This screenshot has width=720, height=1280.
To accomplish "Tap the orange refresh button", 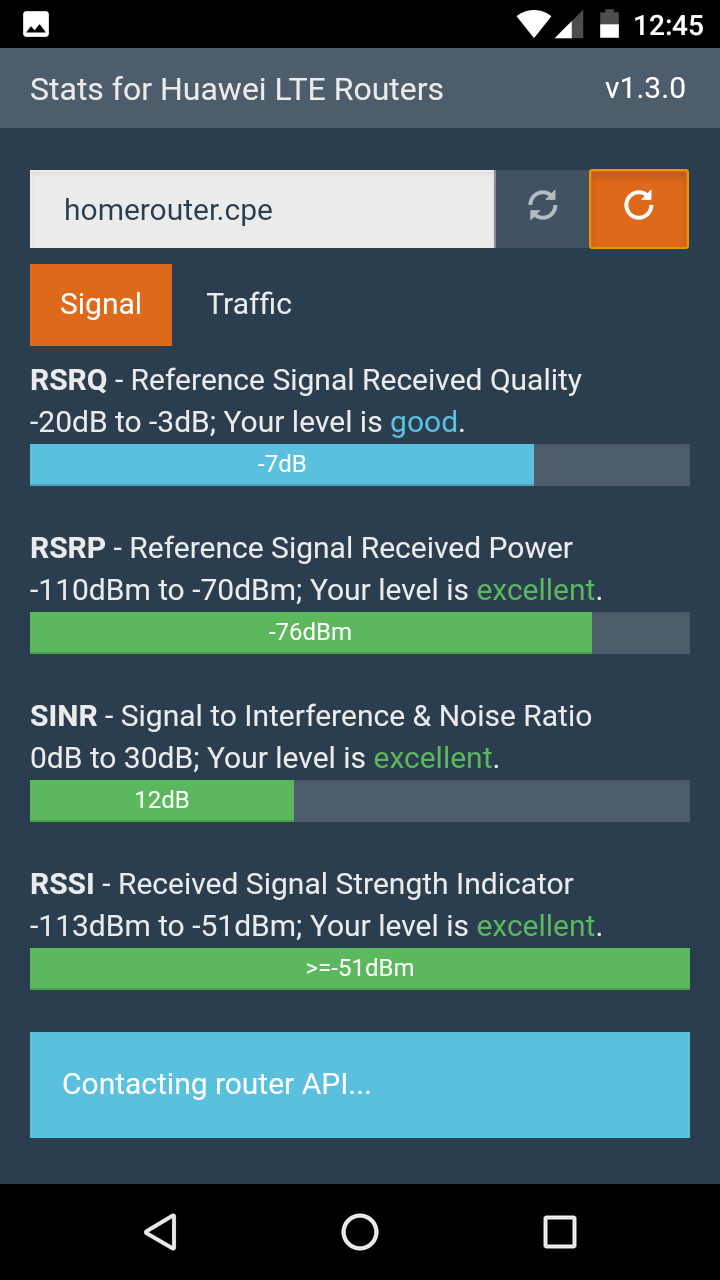I will tap(639, 208).
